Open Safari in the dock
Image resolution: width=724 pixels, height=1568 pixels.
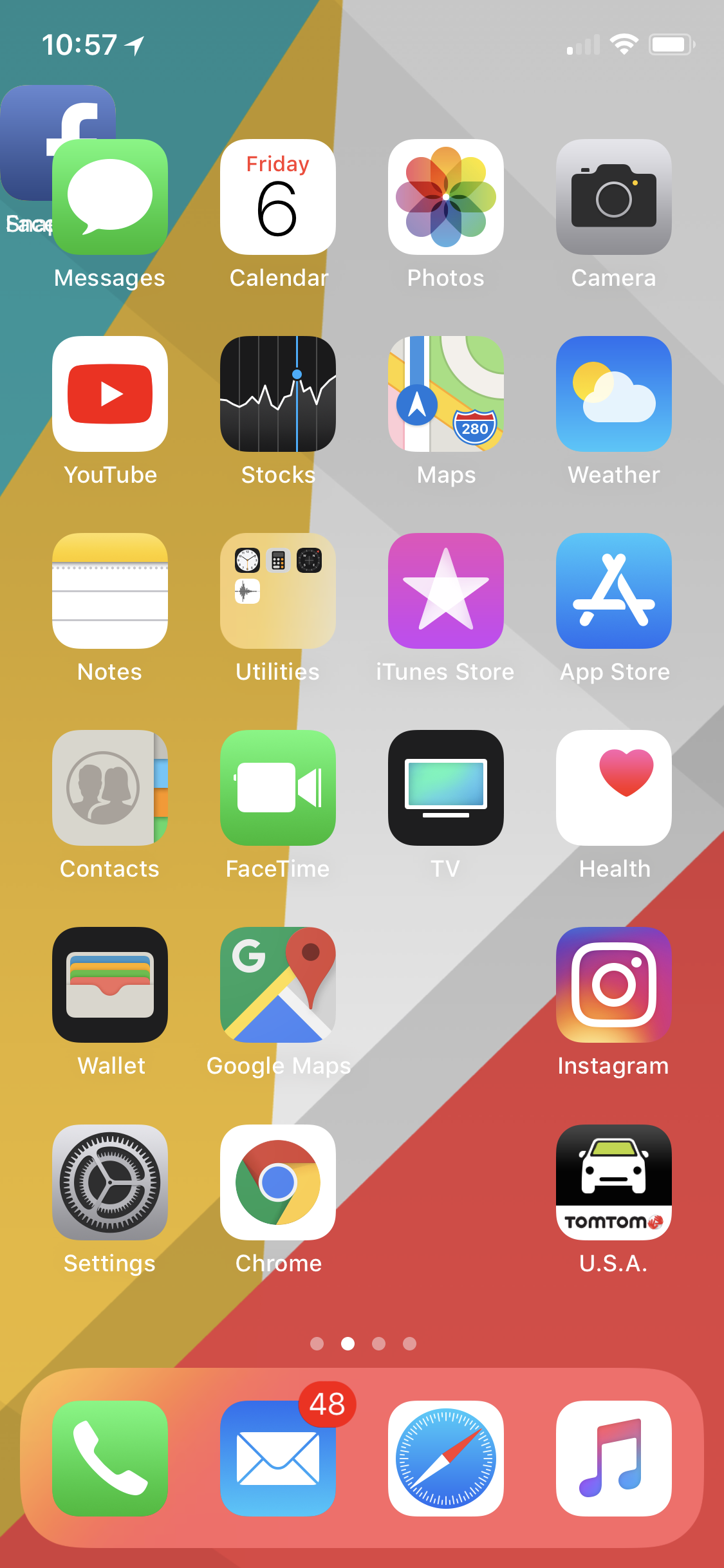[446, 1459]
